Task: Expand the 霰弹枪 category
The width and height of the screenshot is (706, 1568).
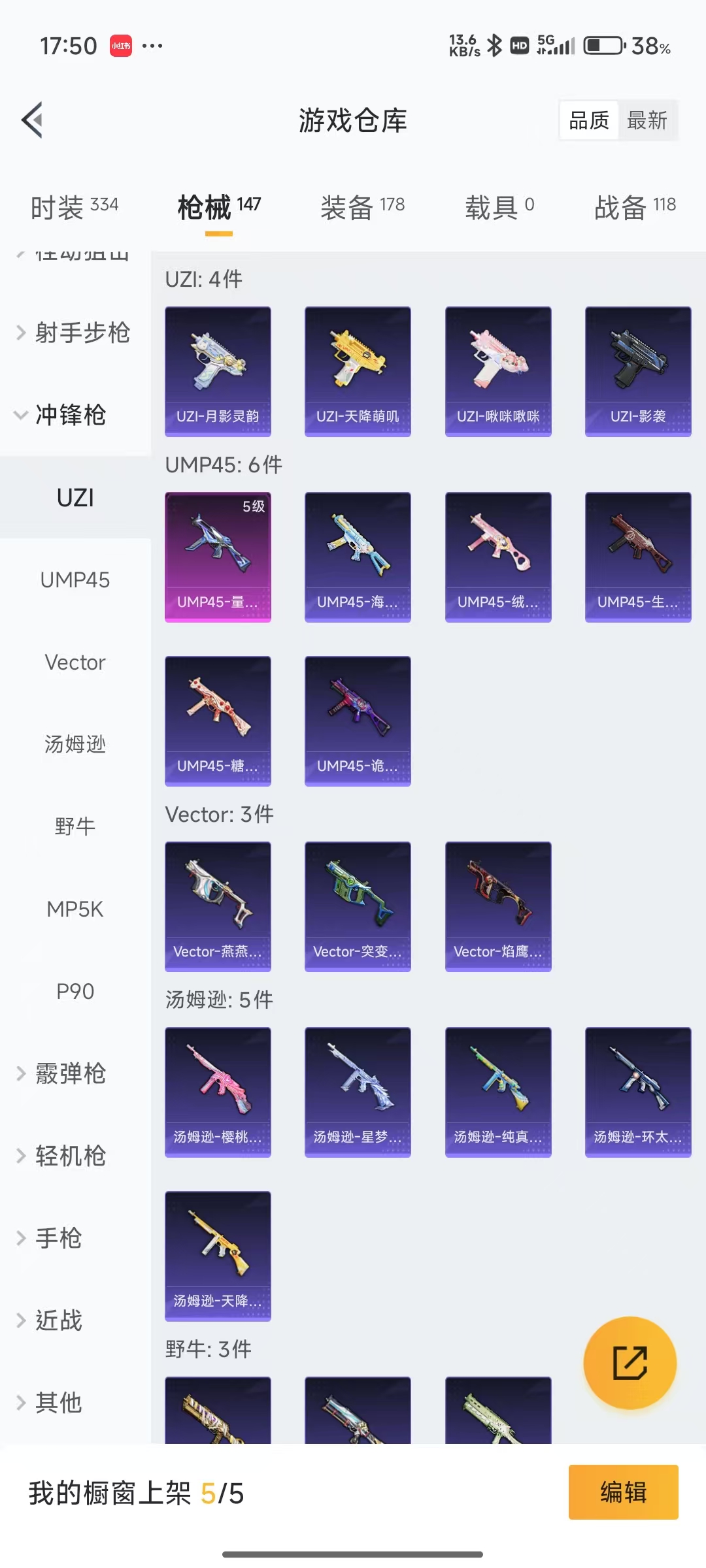Action: pyautogui.click(x=71, y=1073)
